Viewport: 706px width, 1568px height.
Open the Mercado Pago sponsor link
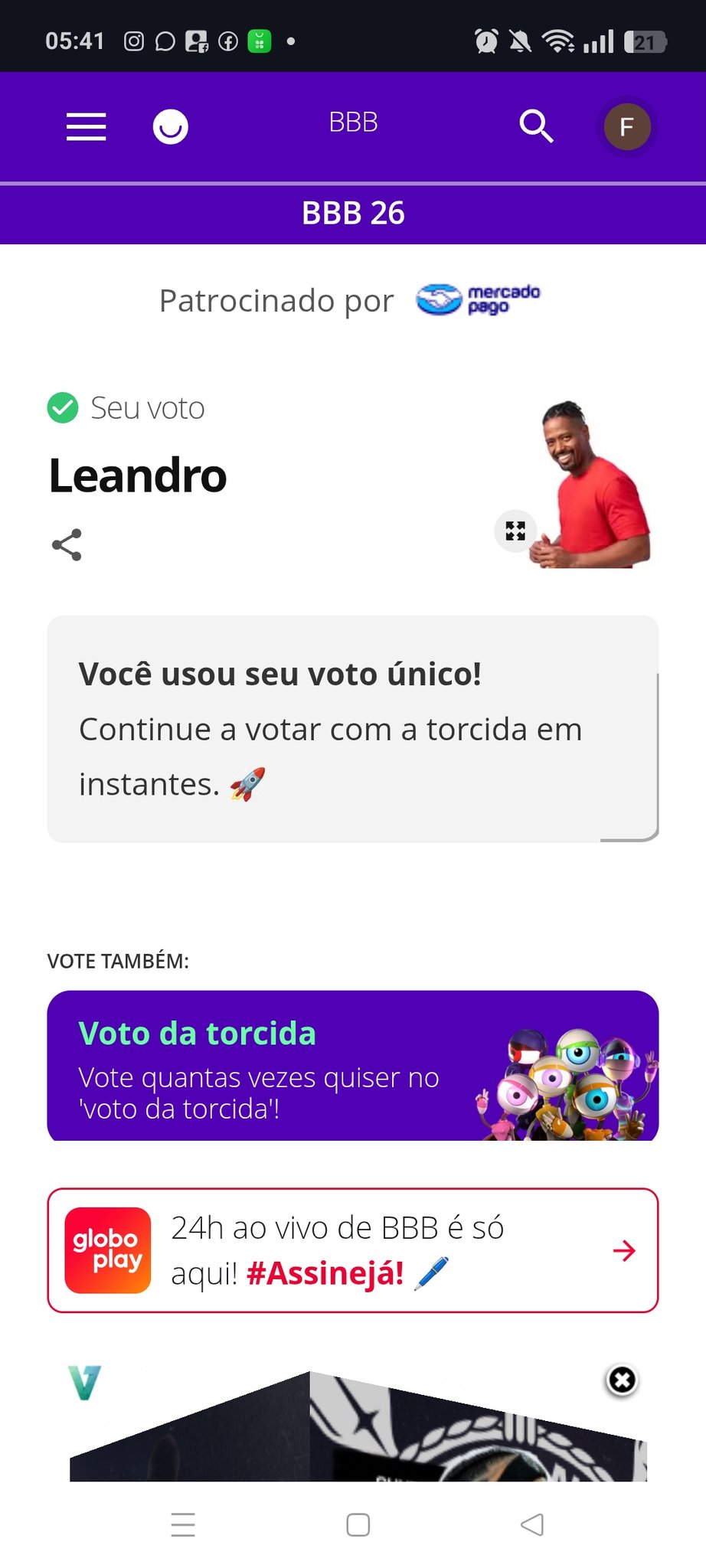[x=479, y=299]
